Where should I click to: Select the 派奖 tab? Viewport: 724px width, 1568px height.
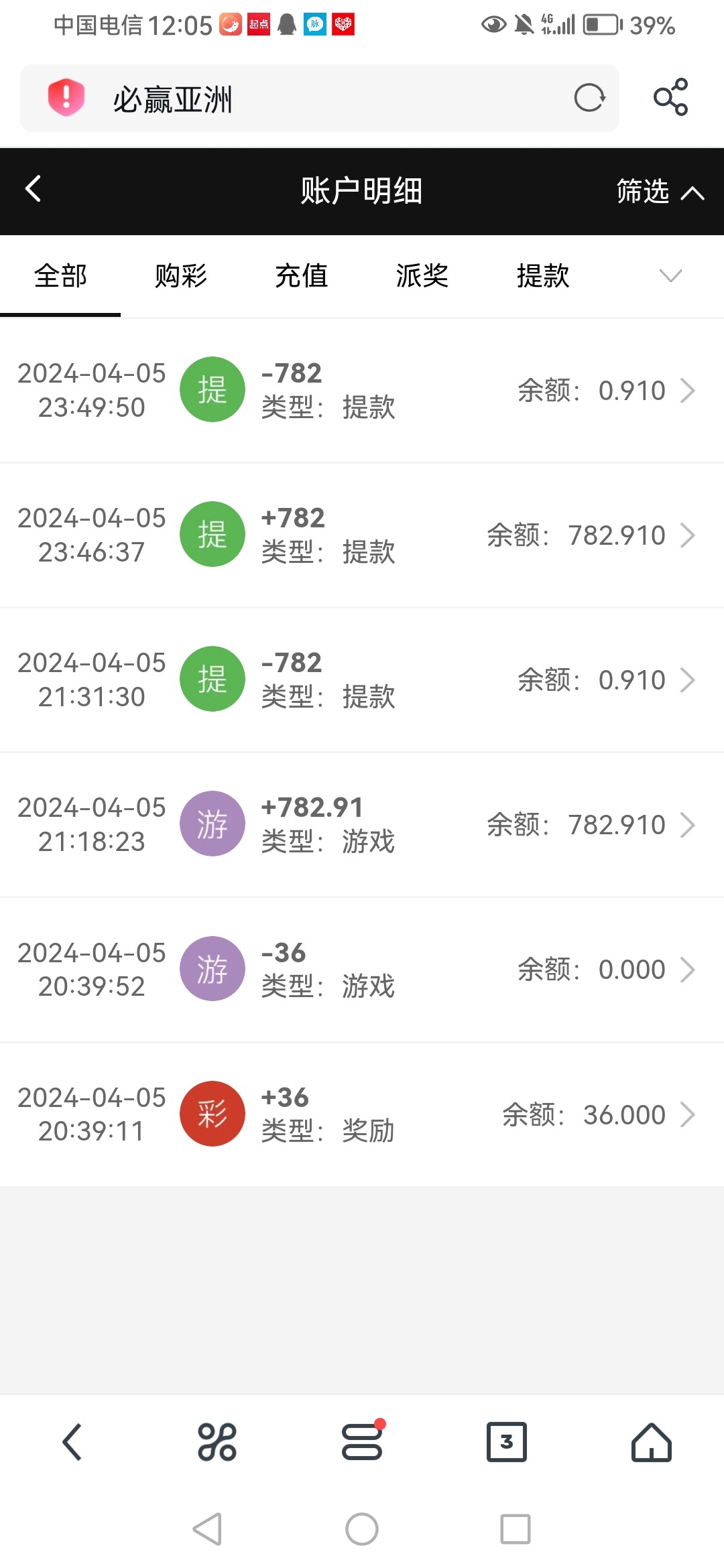click(422, 276)
